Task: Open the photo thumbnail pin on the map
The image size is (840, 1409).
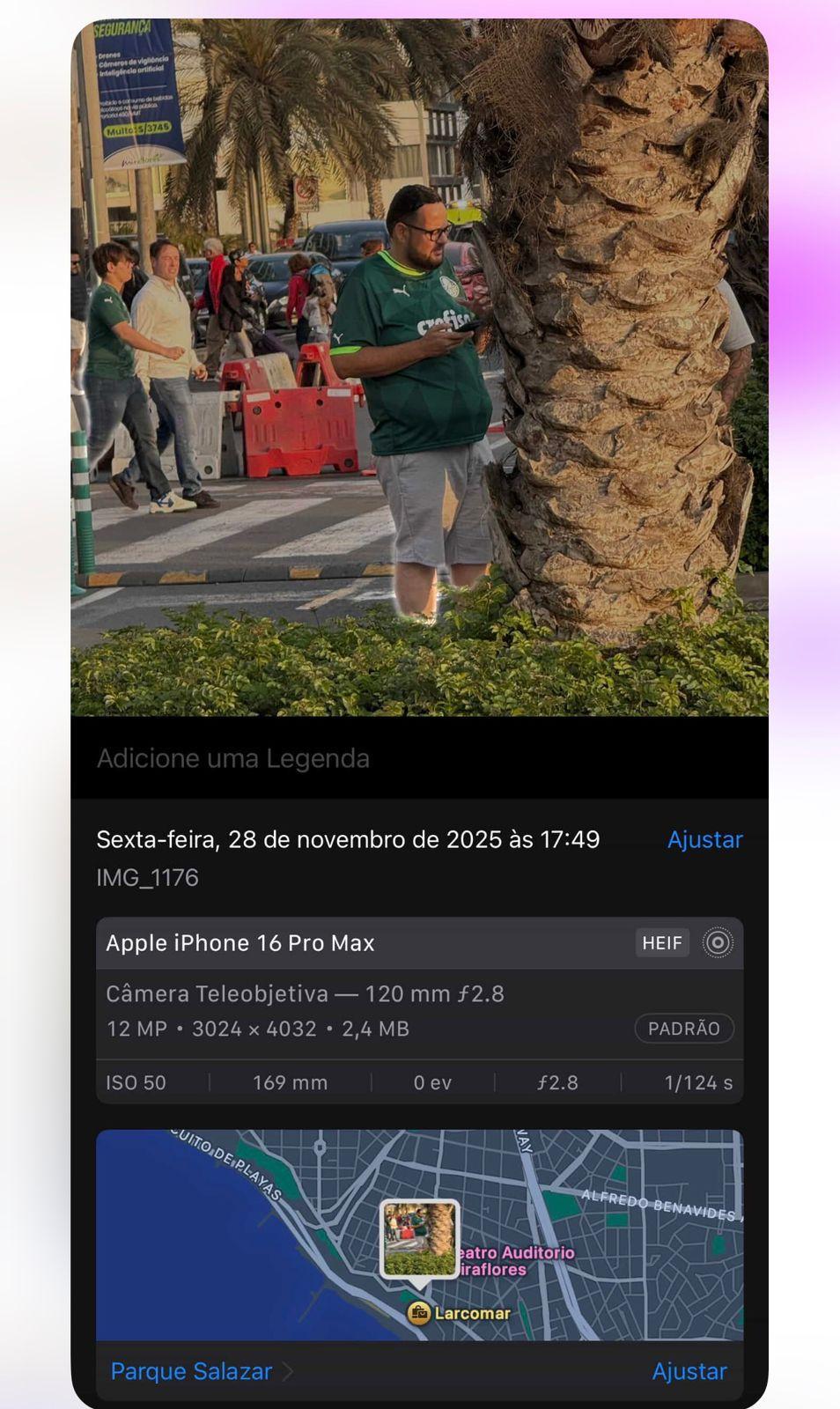Action: pos(419,1239)
